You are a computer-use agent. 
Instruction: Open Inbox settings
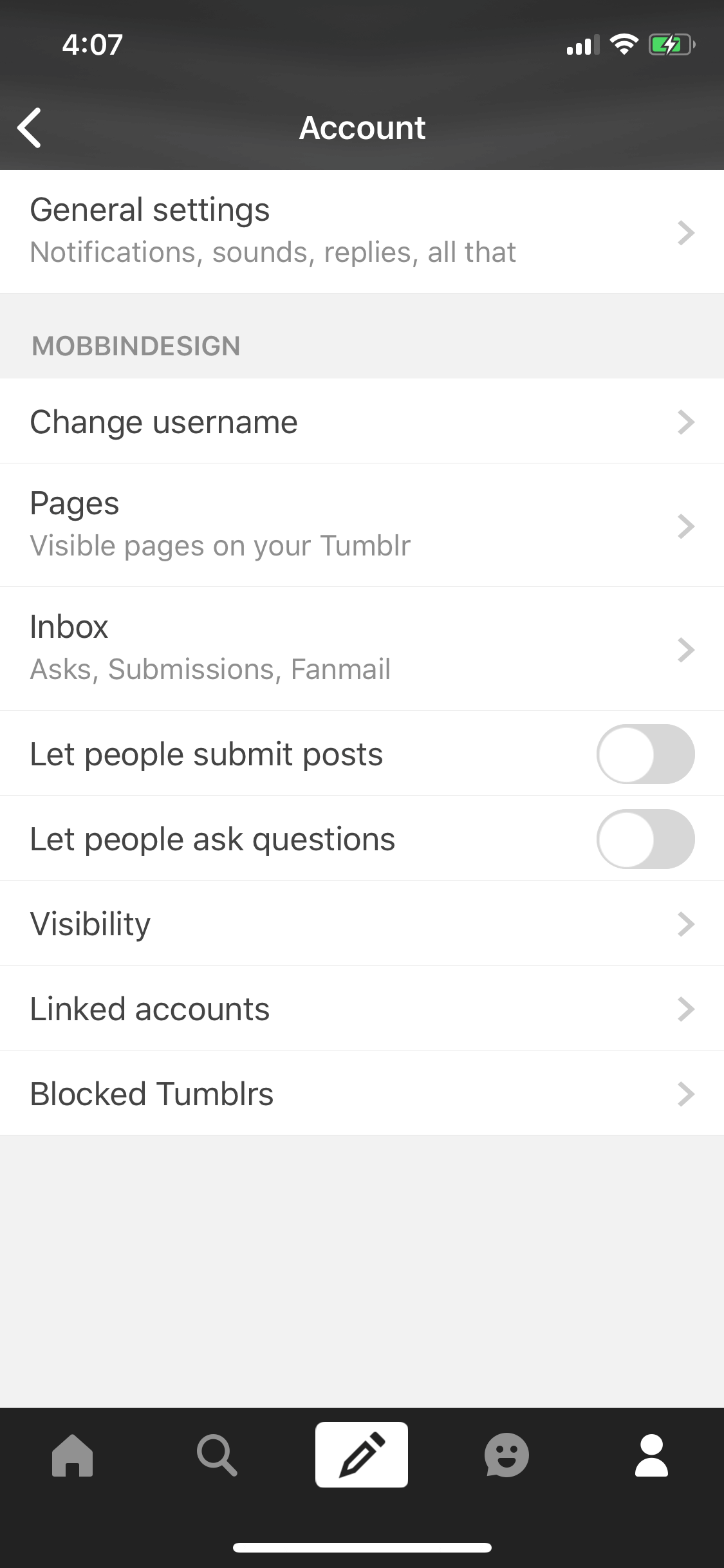pyautogui.click(x=362, y=649)
